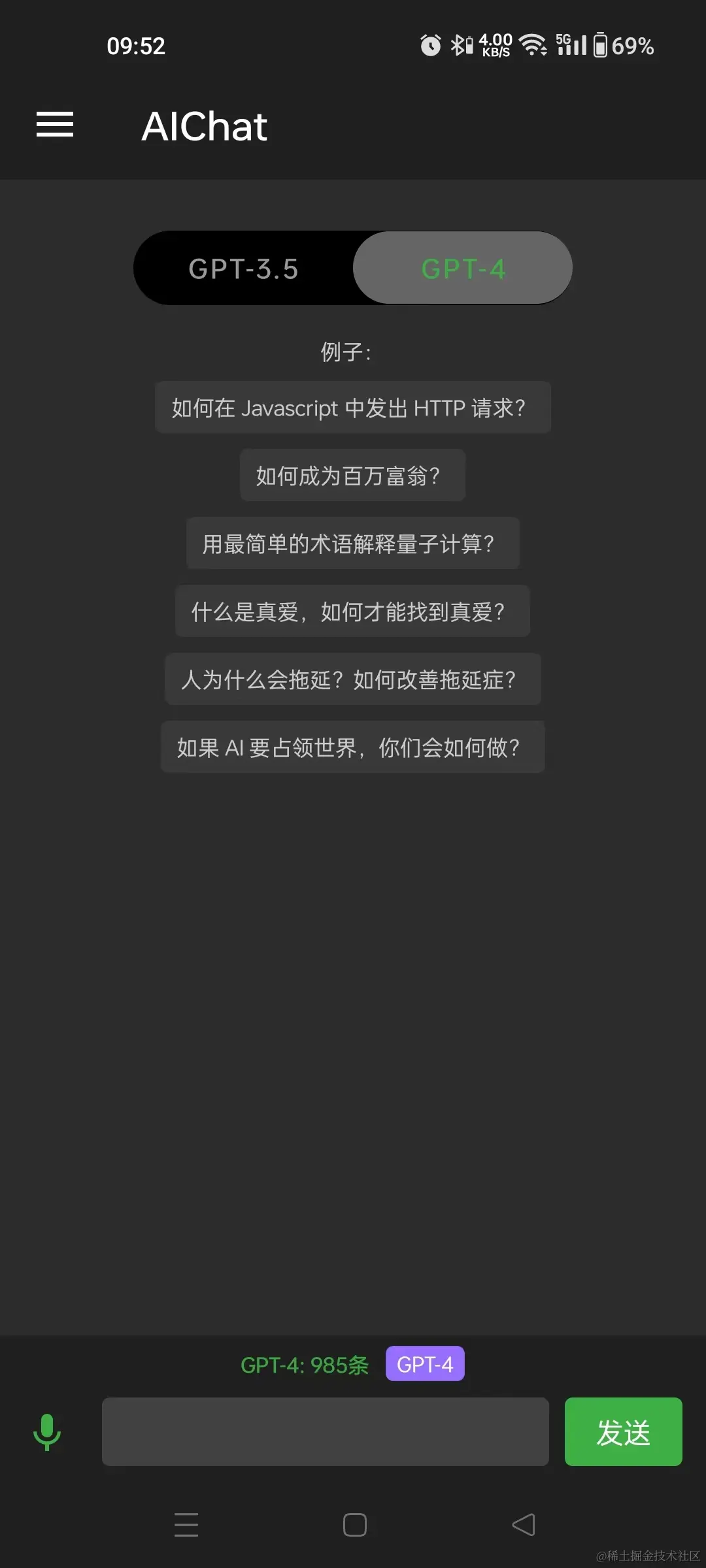The image size is (706, 1568).
Task: Select the 真爱 example question
Action: click(352, 612)
